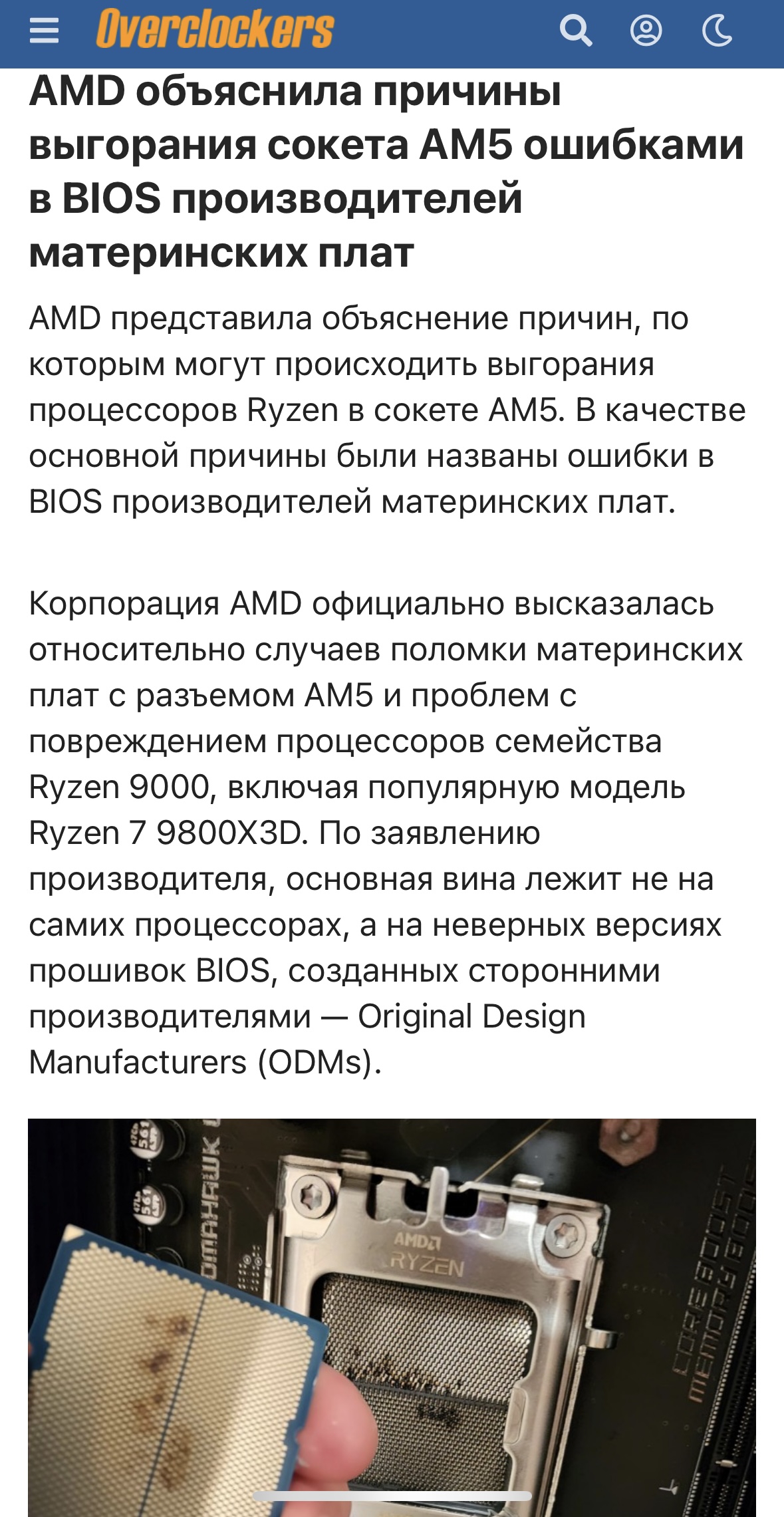Open the user account profile

(646, 31)
